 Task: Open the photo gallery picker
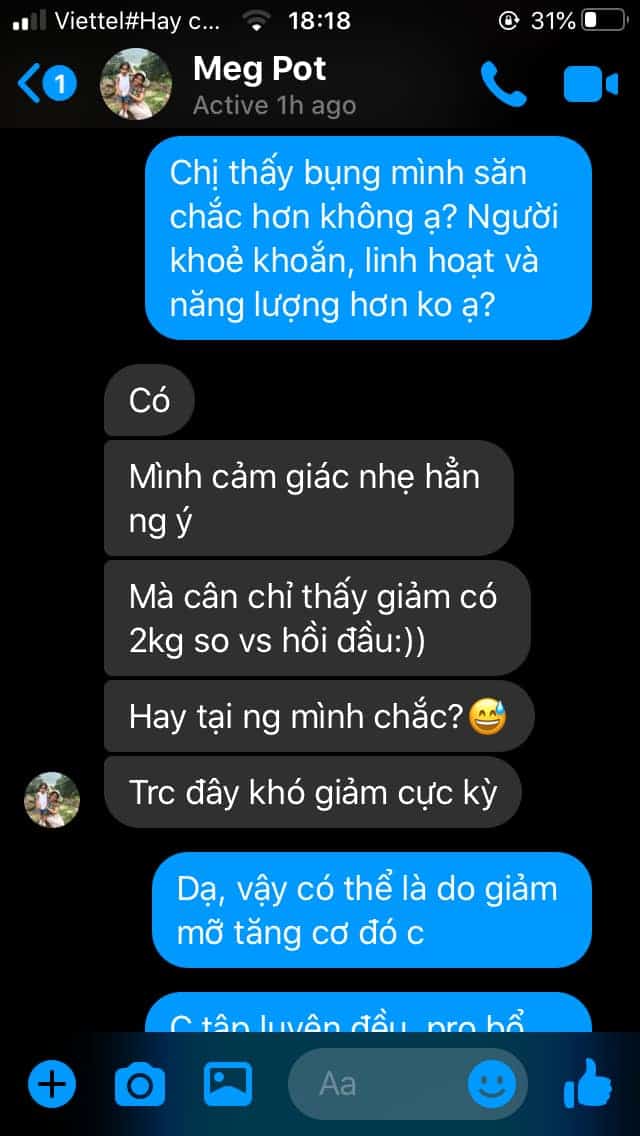coord(228,1084)
